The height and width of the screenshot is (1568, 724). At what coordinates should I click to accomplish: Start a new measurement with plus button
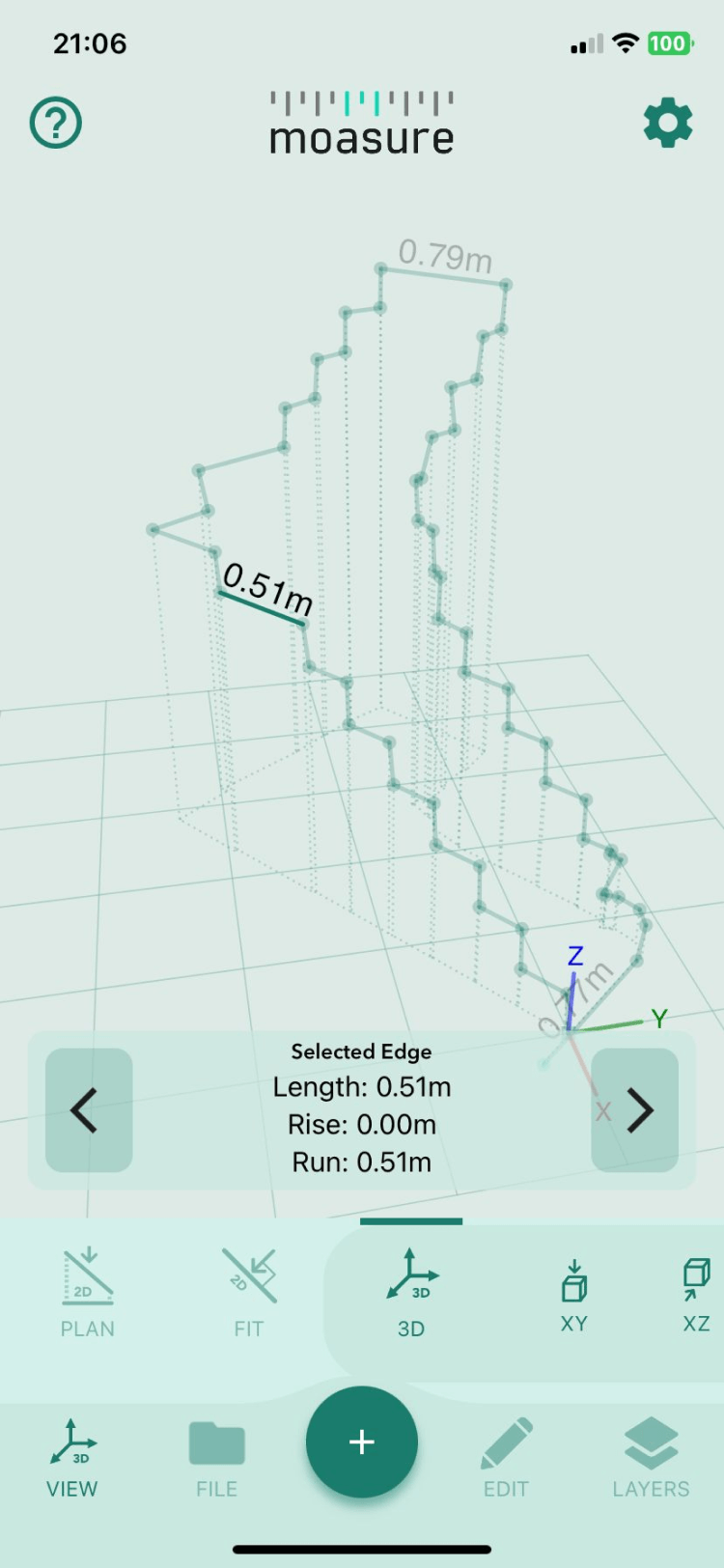coord(362,1442)
